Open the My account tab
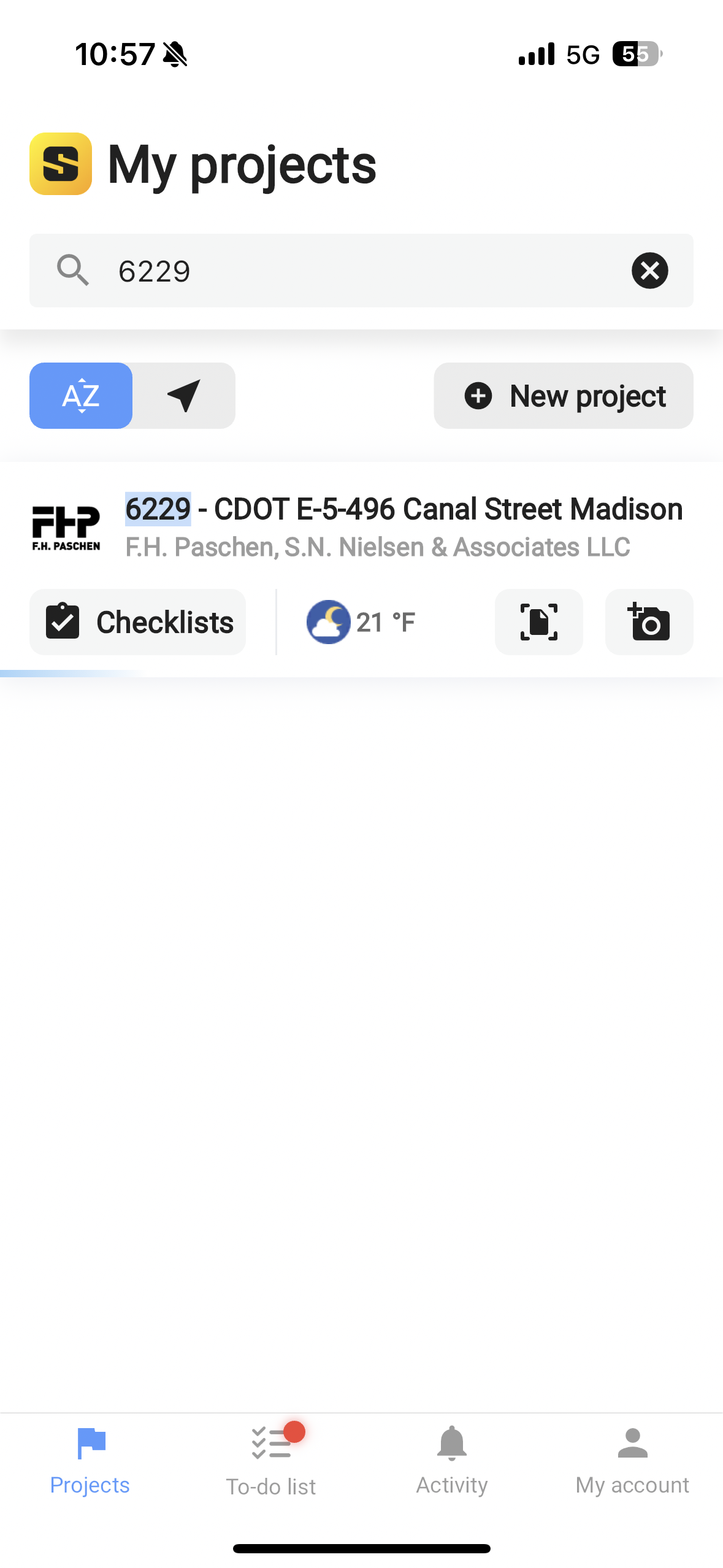Image resolution: width=723 pixels, height=1568 pixels. [x=632, y=1459]
